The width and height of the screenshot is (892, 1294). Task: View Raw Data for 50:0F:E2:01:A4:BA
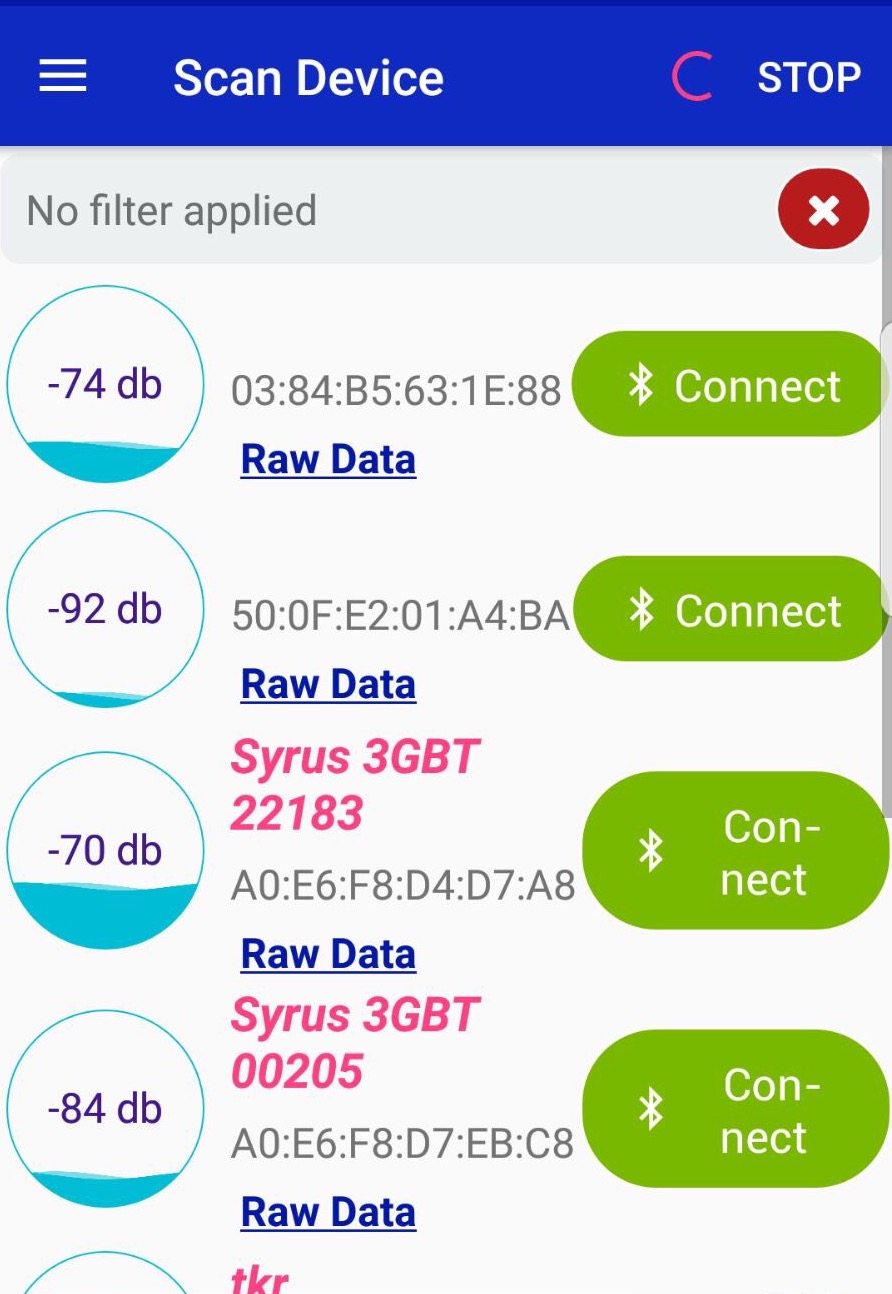(328, 685)
